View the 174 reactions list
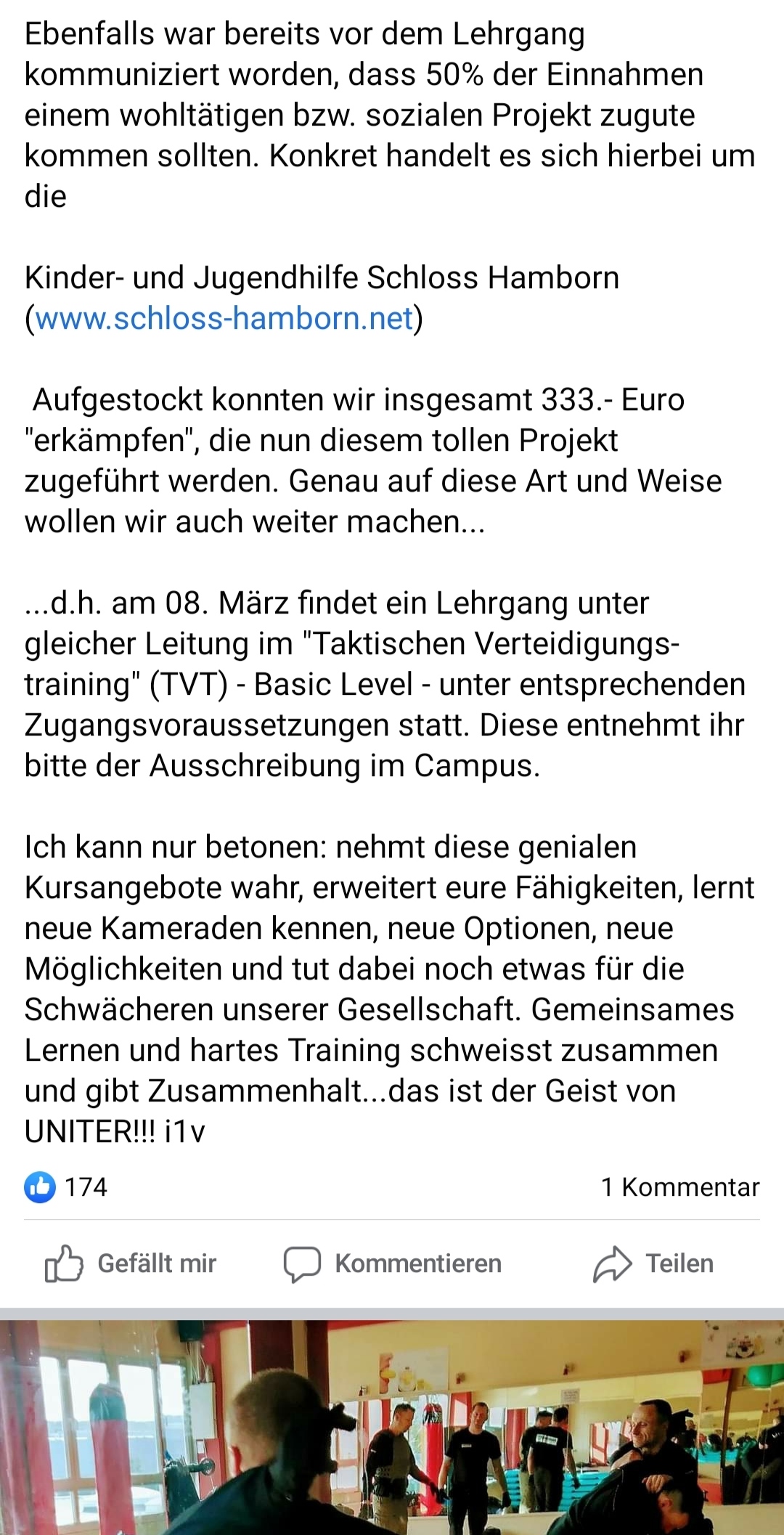This screenshot has width=784, height=1535. [x=67, y=1187]
